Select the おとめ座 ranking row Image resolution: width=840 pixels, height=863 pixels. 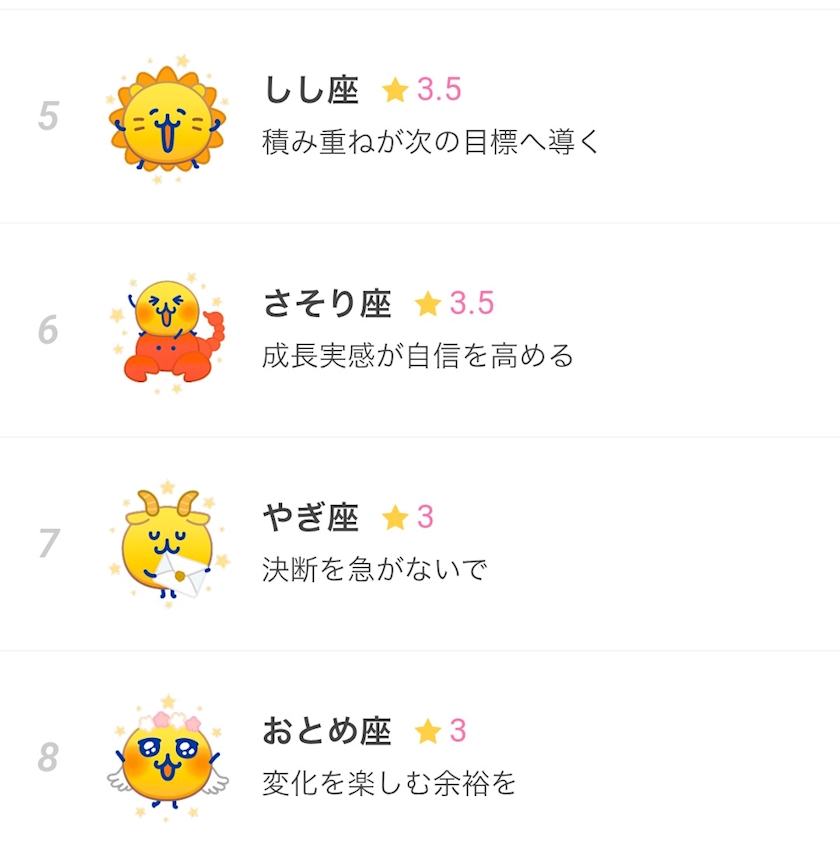420,757
